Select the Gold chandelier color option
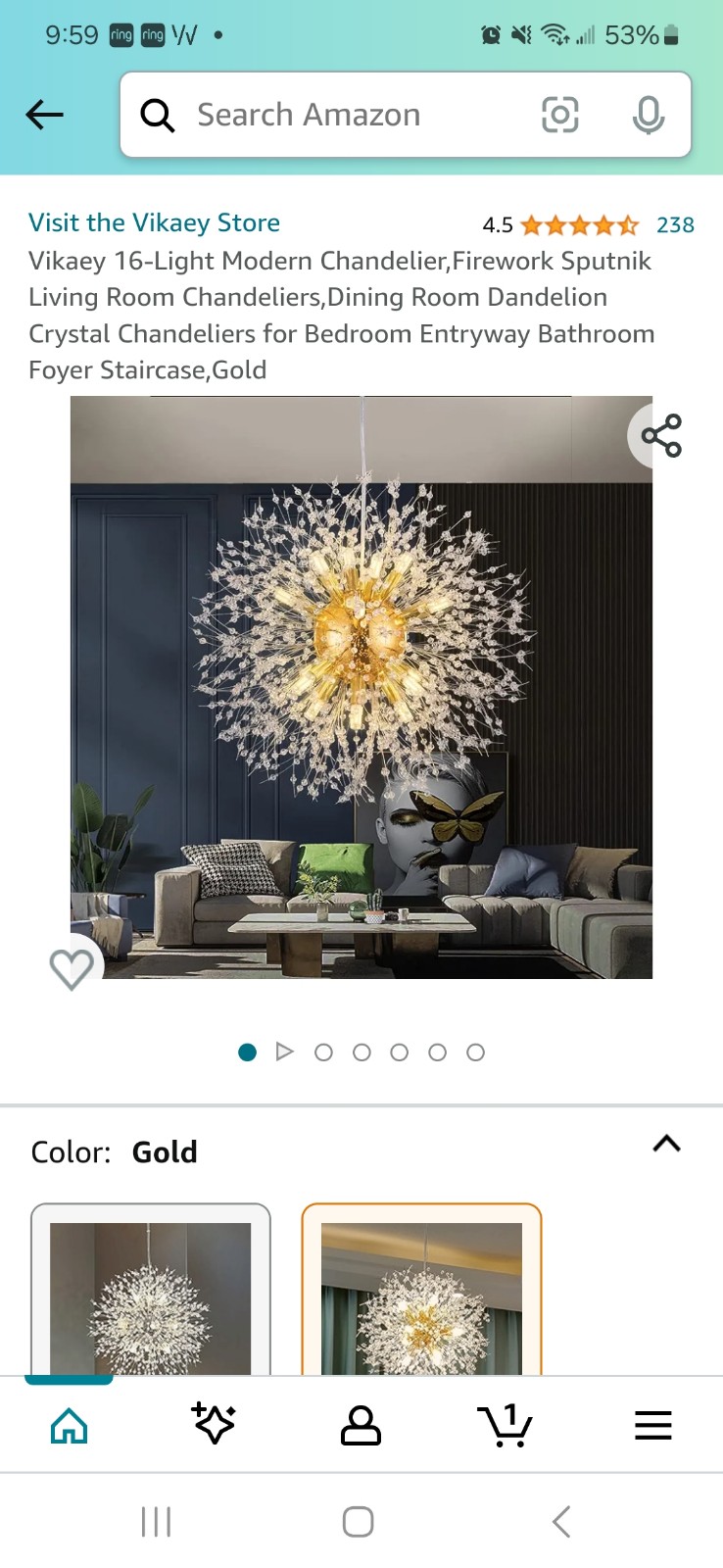The height and width of the screenshot is (1568, 723). tap(421, 1289)
